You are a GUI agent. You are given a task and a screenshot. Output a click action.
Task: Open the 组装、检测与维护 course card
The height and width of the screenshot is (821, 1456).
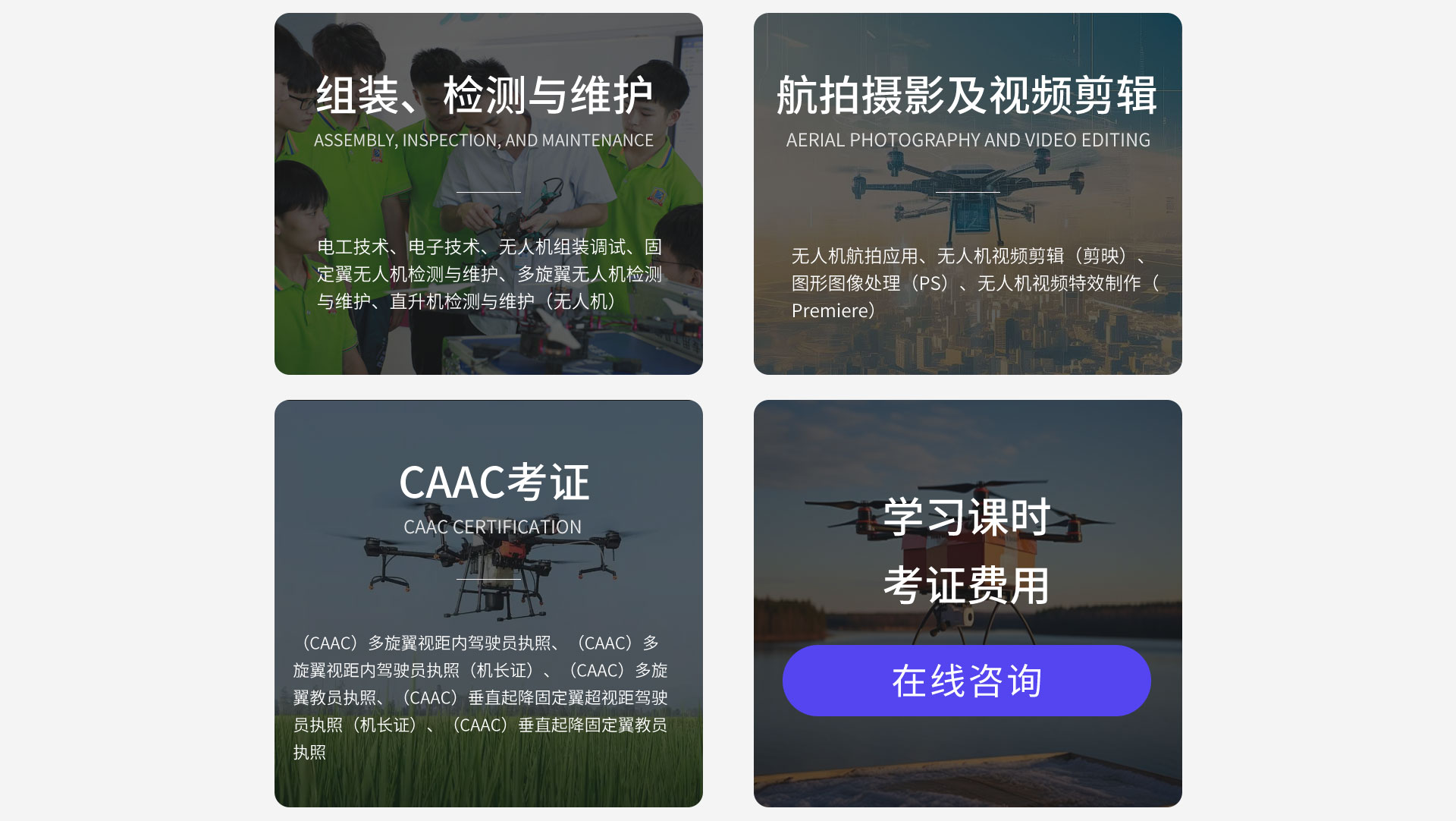coord(488,193)
